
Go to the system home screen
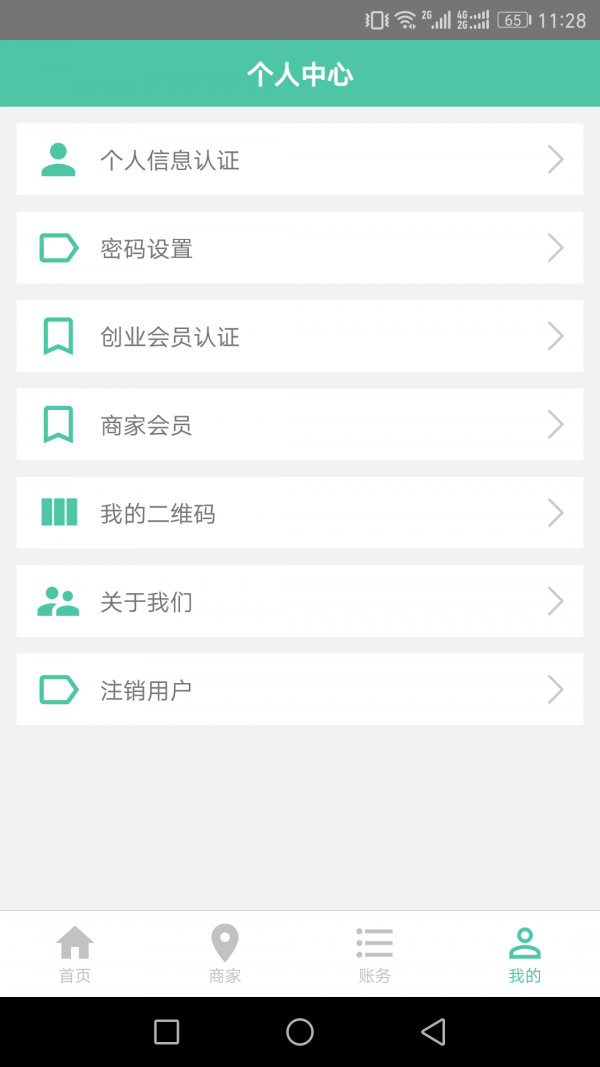tap(300, 1032)
